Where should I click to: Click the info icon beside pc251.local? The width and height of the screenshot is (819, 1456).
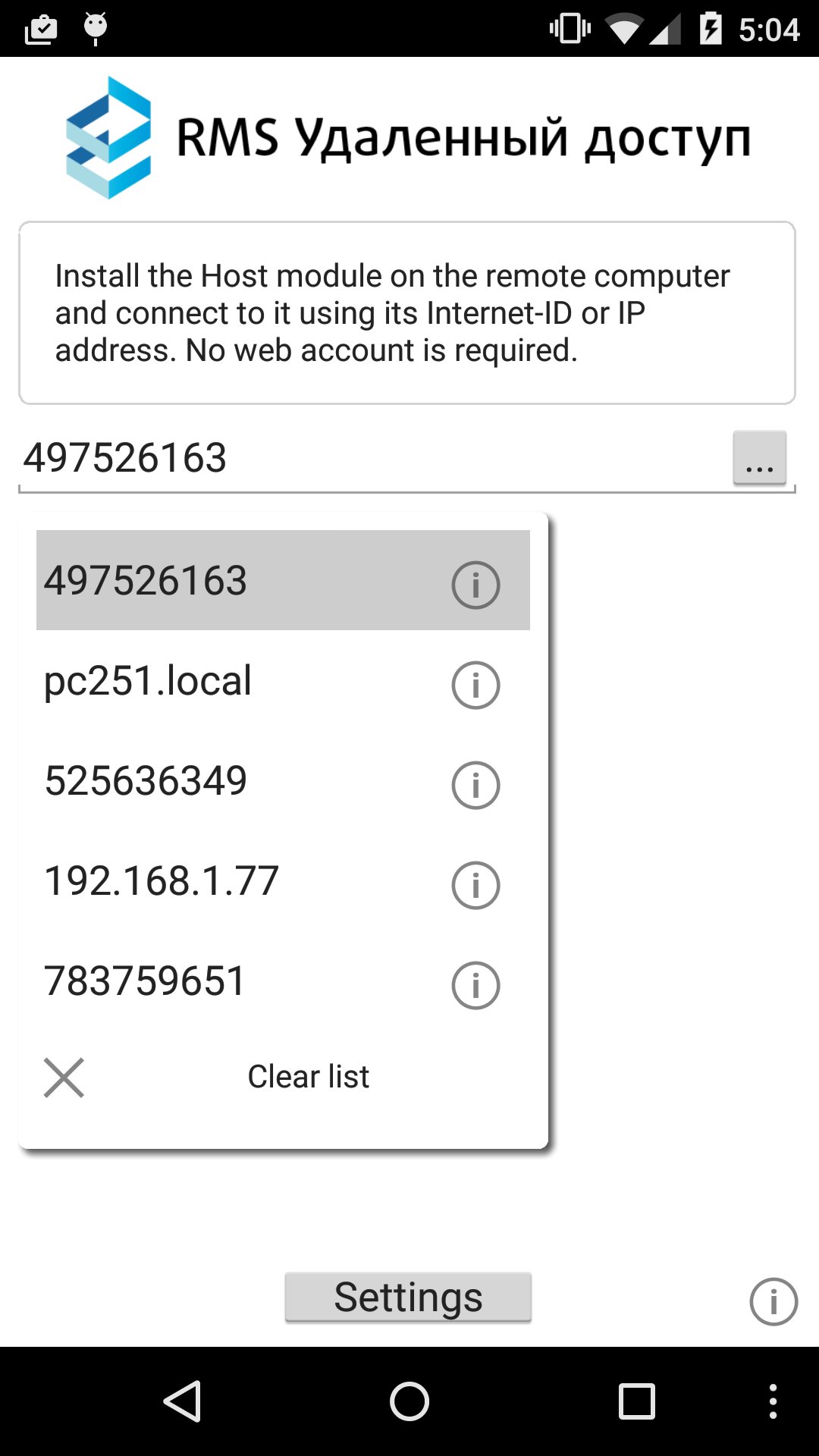point(475,684)
